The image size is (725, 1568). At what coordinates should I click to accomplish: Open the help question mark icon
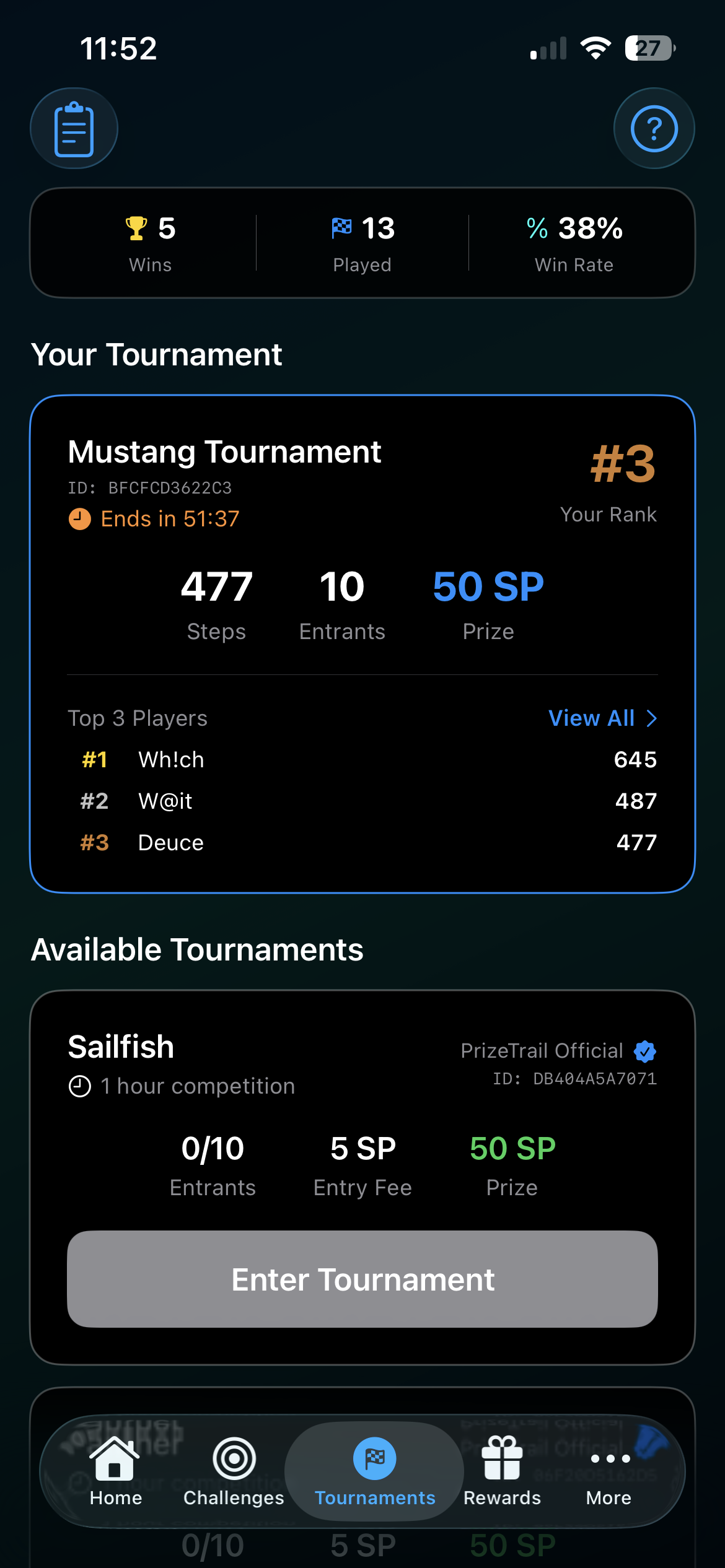point(654,128)
